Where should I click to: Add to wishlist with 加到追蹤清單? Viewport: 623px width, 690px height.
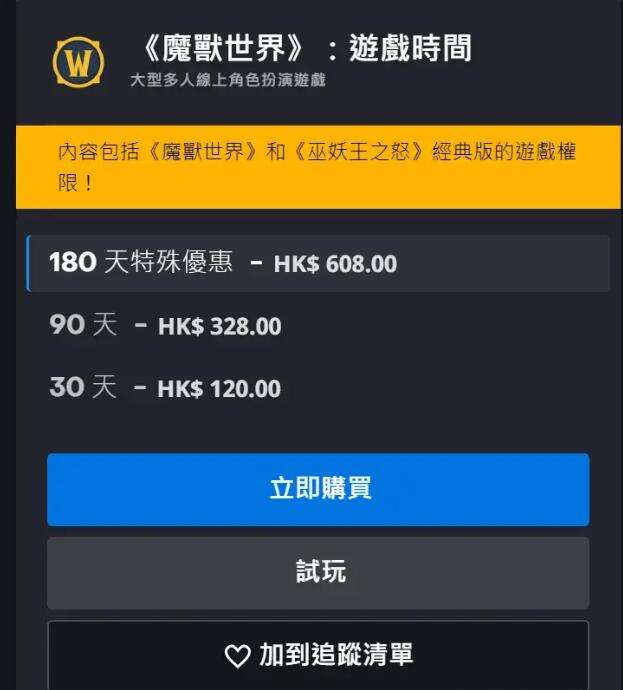(x=318, y=655)
